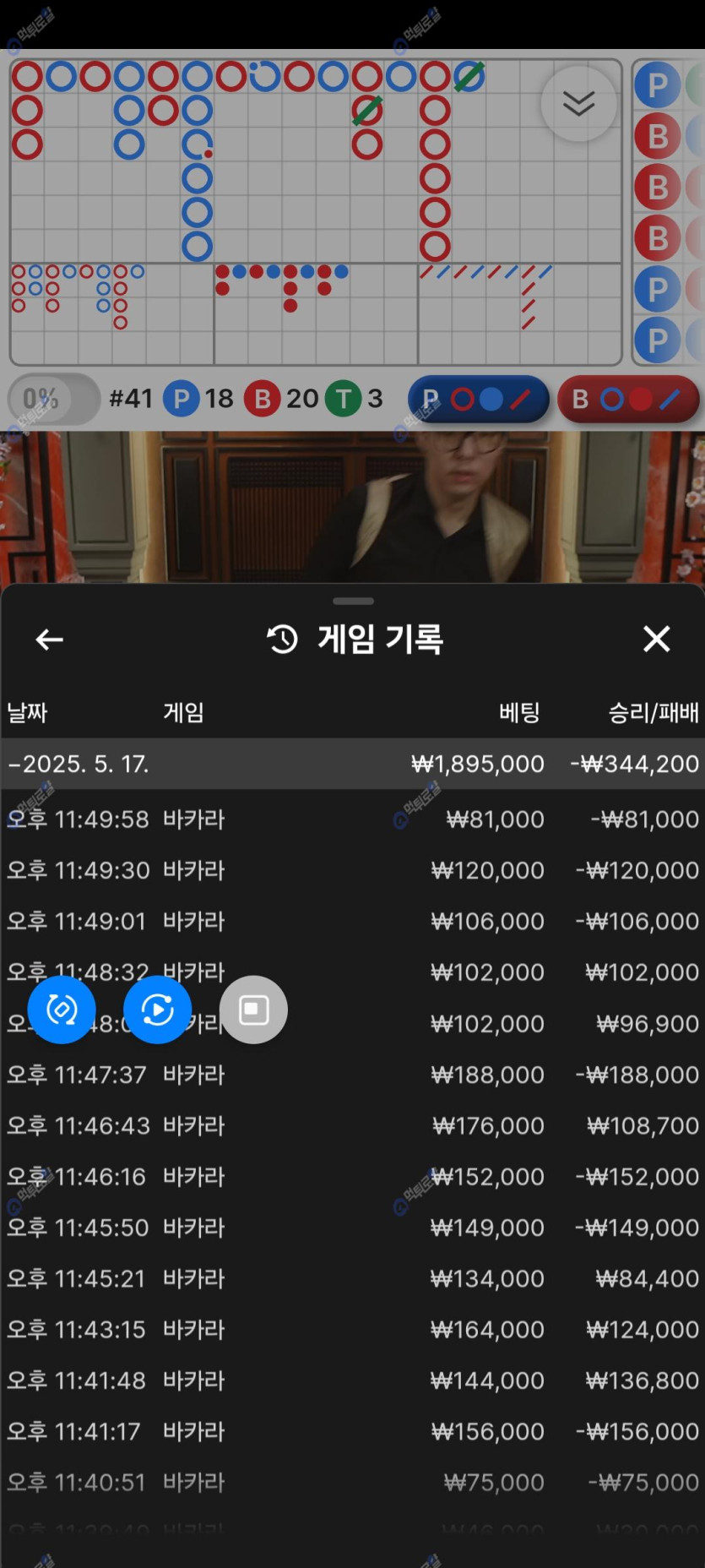Image resolution: width=705 pixels, height=1568 pixels.
Task: Toggle the 2025. 5. 17. date group
Action: pyautogui.click(x=352, y=764)
